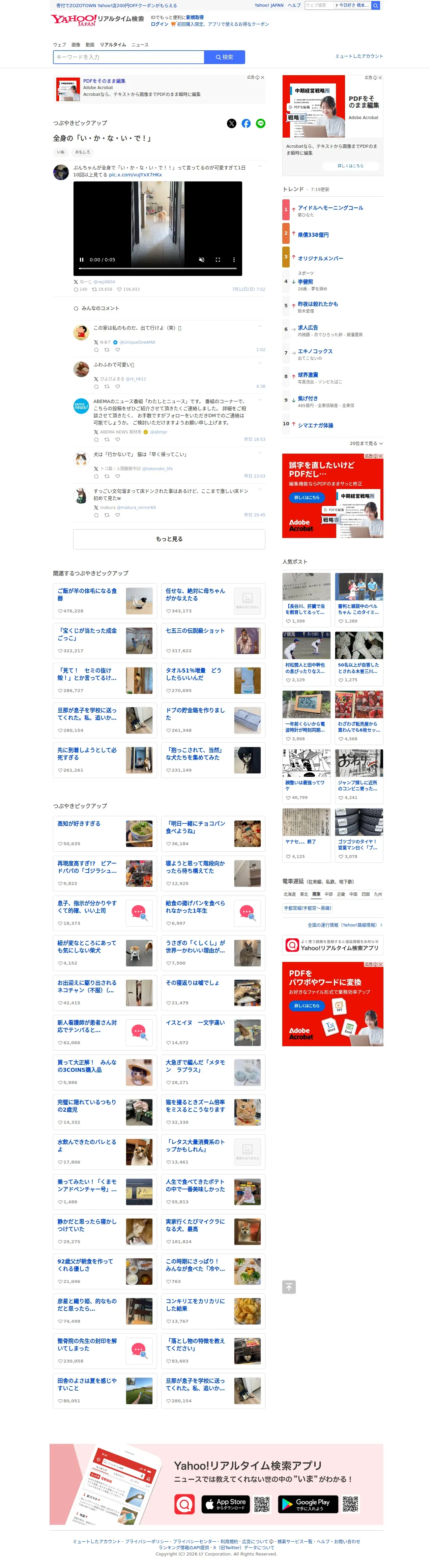The image size is (433, 1568).
Task: Switch to the 画像 tab
Action: (76, 45)
